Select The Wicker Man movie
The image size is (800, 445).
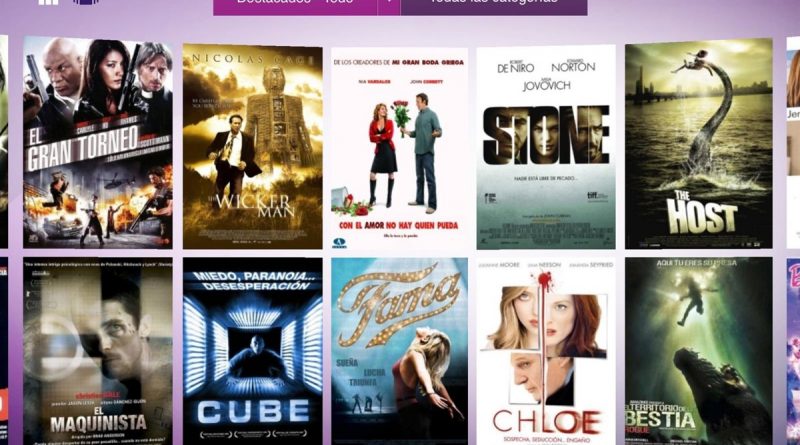coord(252,146)
